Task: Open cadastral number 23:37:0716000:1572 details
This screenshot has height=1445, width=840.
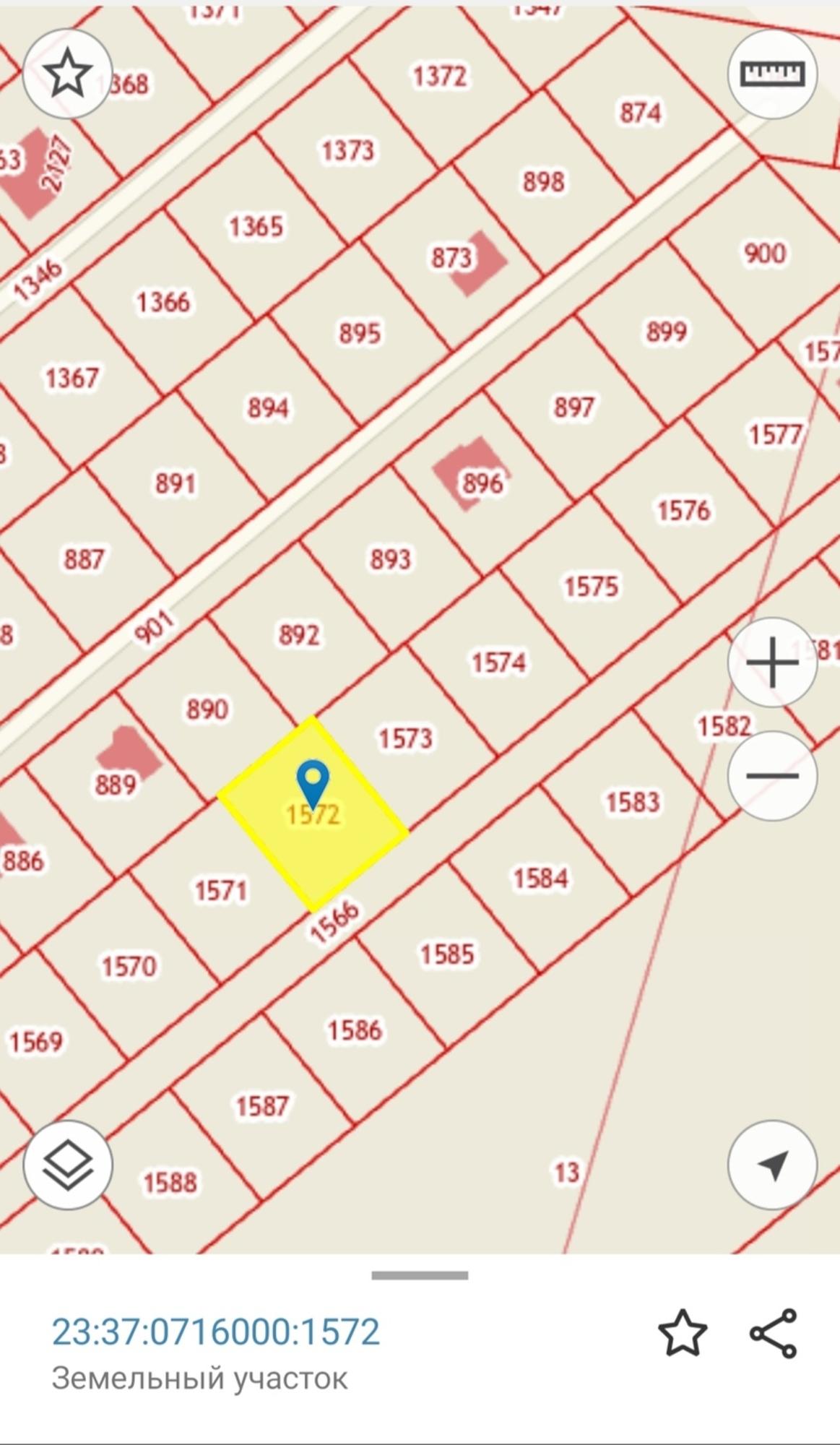Action: coord(216,1332)
